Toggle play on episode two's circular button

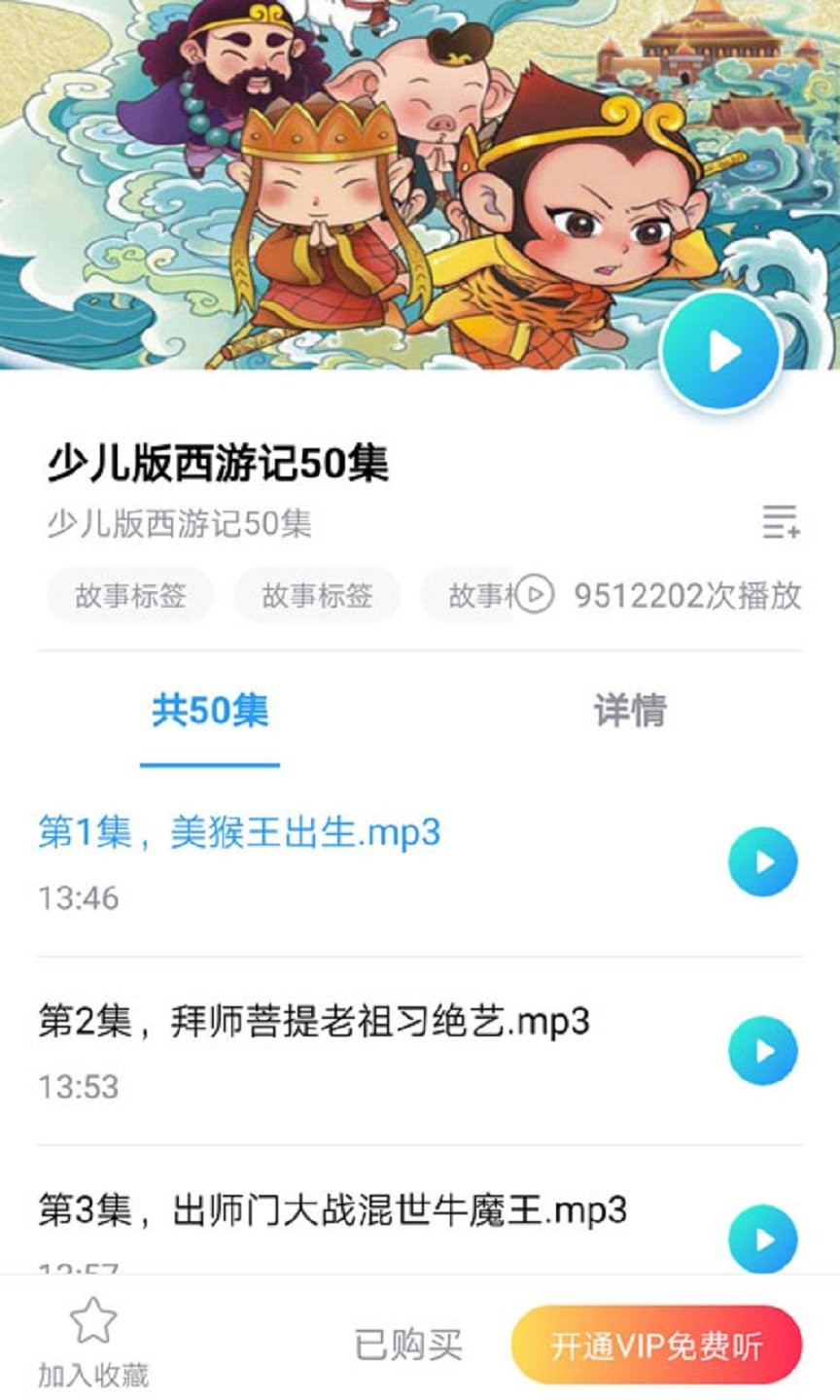(x=764, y=1050)
